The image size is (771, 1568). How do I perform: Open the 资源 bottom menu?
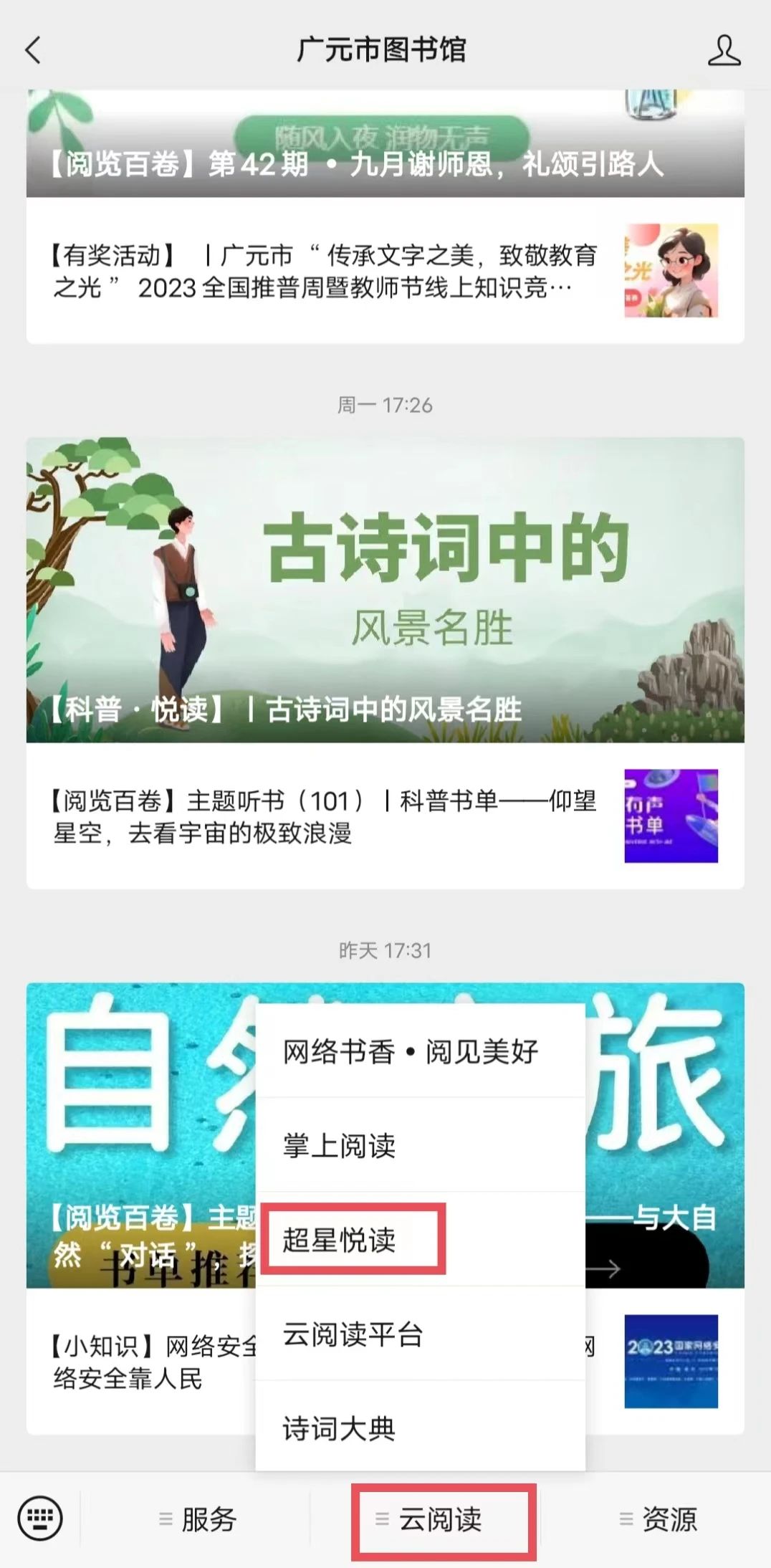658,1519
